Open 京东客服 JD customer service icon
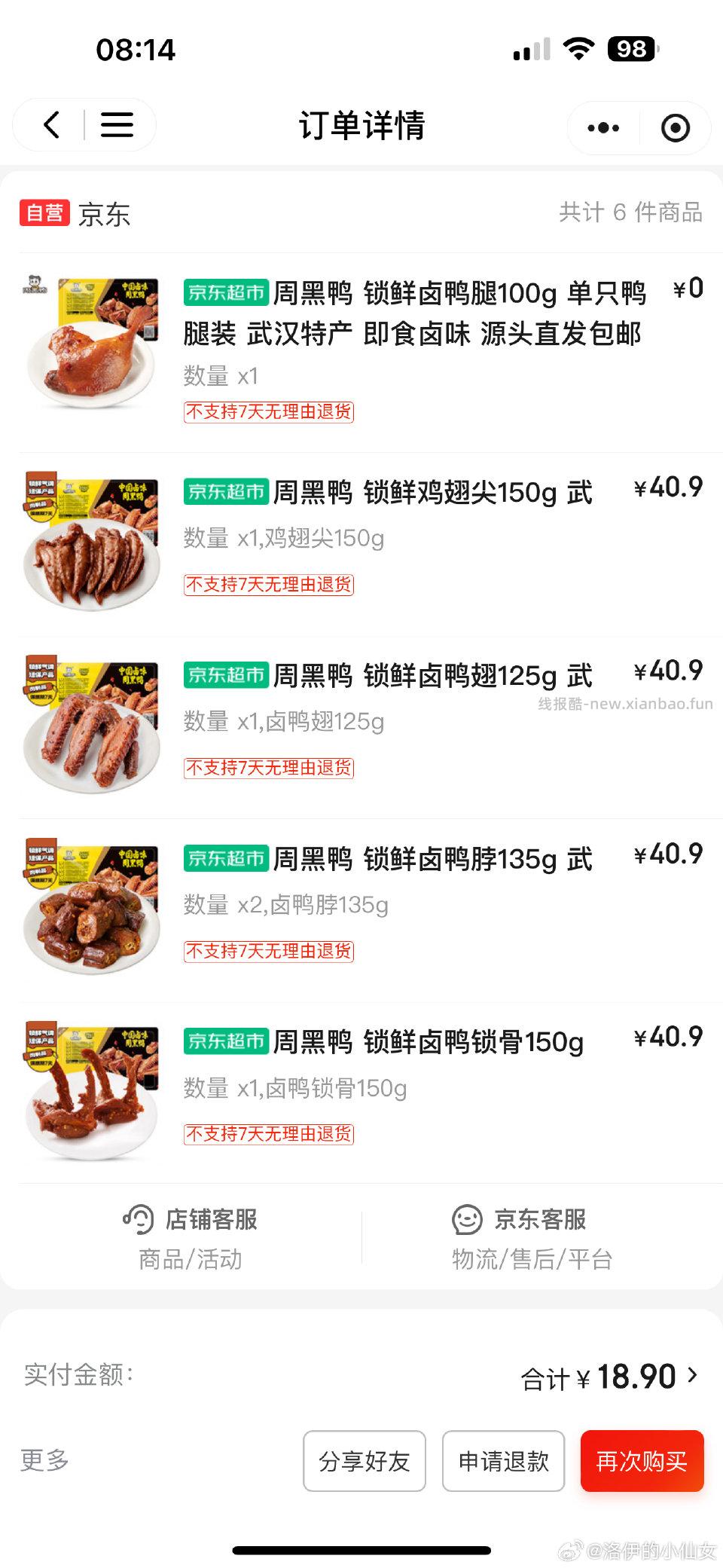This screenshot has height=1568, width=723. [467, 1219]
